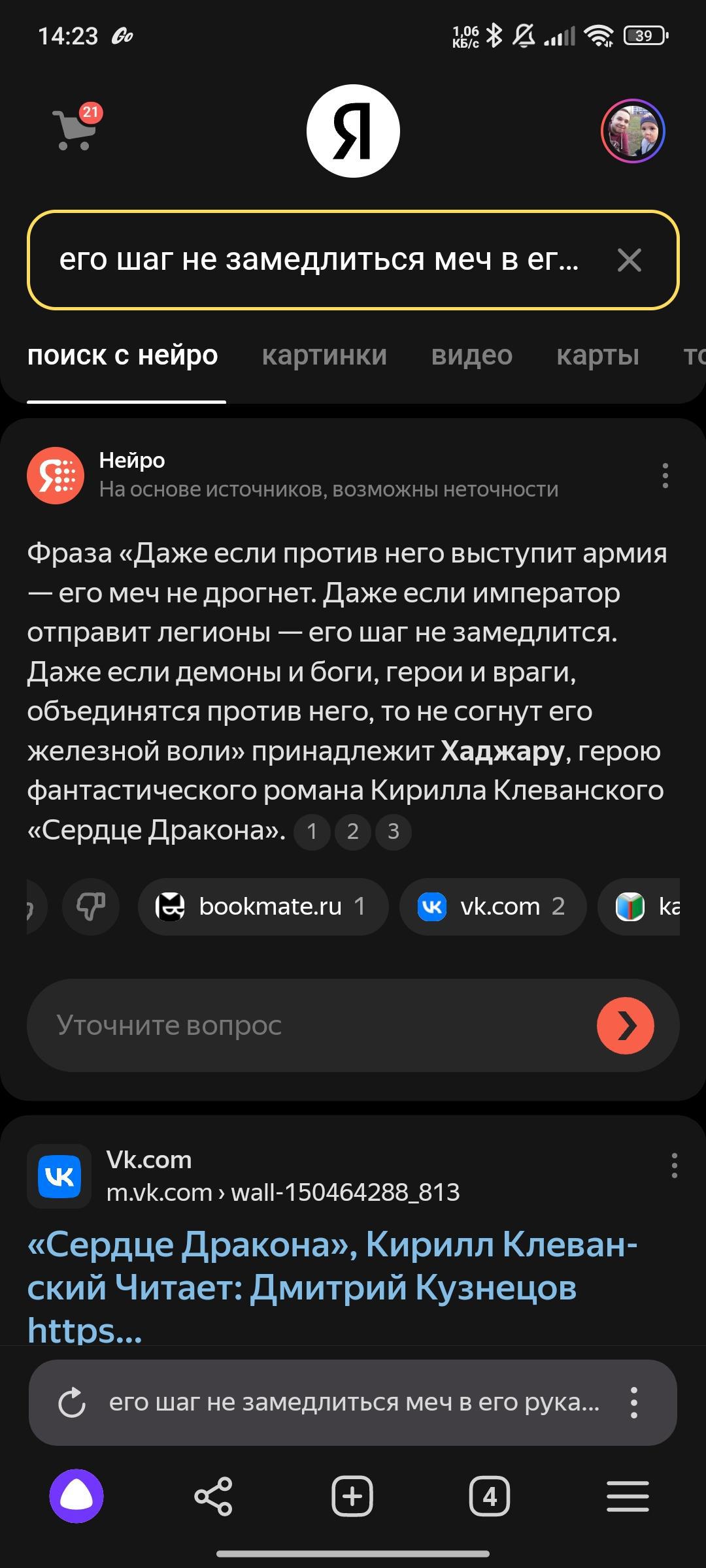Switch to the картинки tab
706x1568 pixels.
[324, 355]
